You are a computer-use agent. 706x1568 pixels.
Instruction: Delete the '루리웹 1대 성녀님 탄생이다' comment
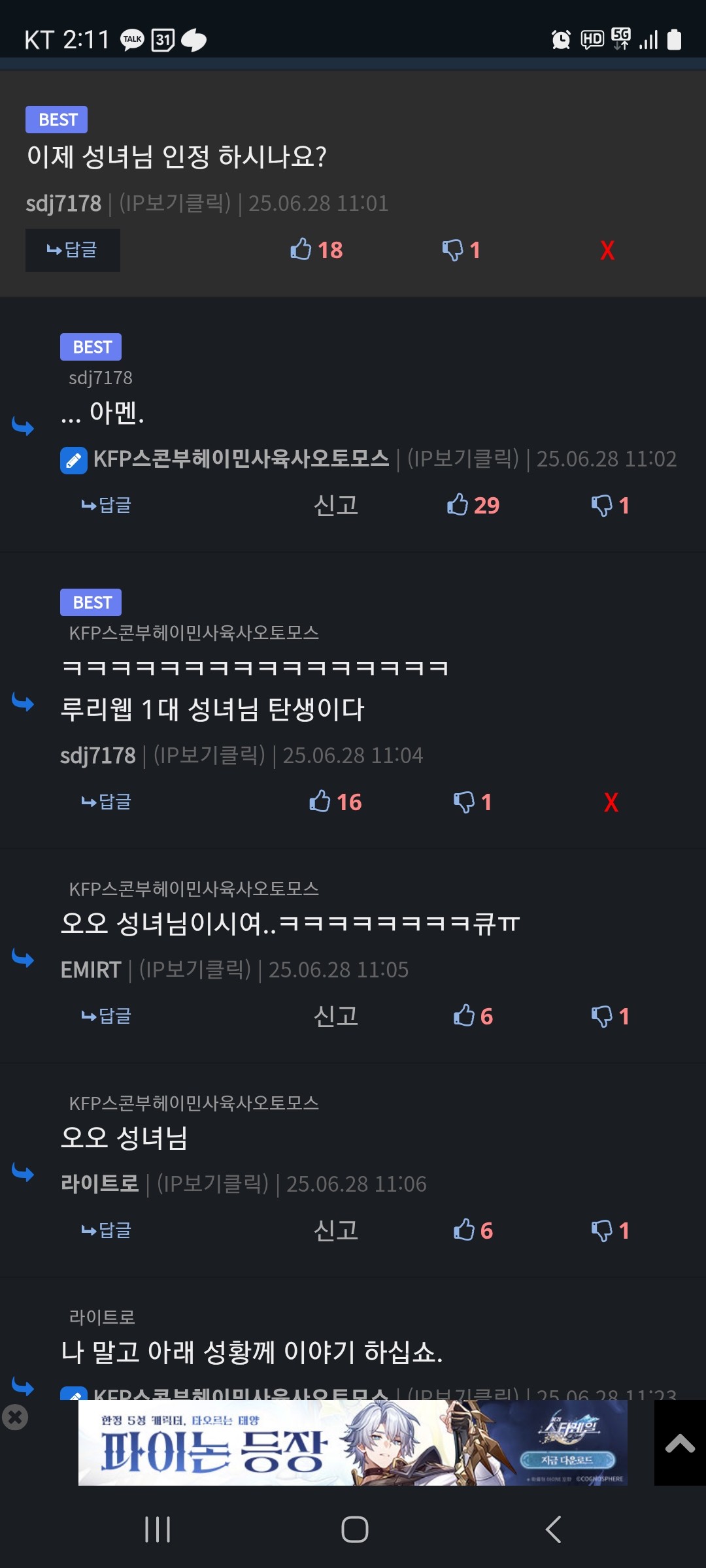(x=611, y=802)
